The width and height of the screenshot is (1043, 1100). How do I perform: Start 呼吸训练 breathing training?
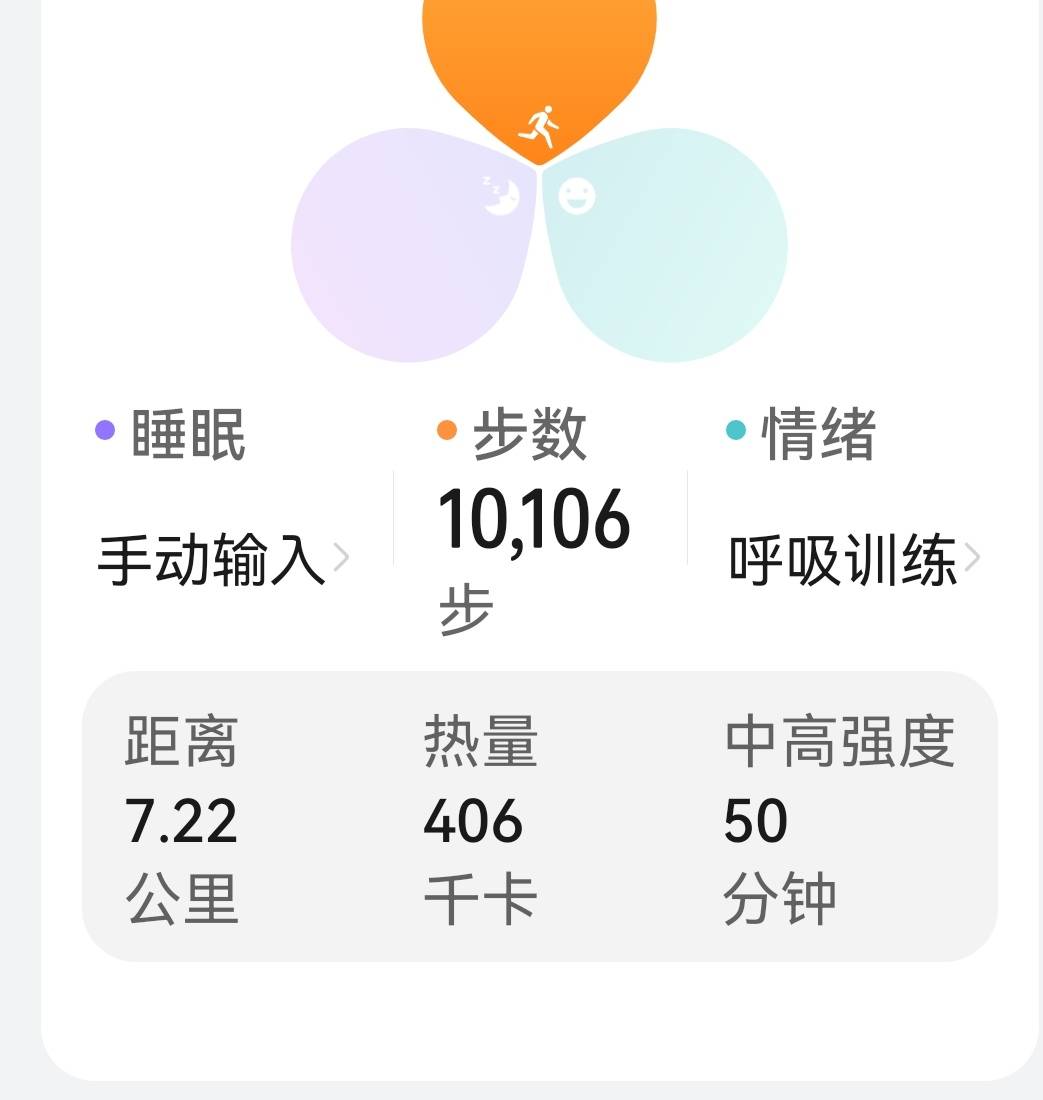click(843, 558)
